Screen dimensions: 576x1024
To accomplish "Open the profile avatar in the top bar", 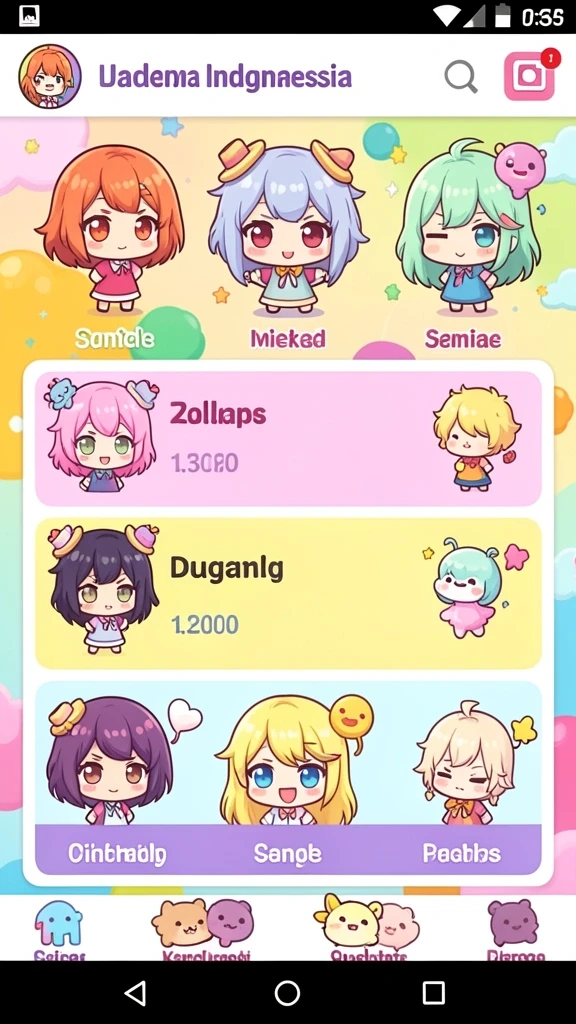I will pyautogui.click(x=50, y=76).
